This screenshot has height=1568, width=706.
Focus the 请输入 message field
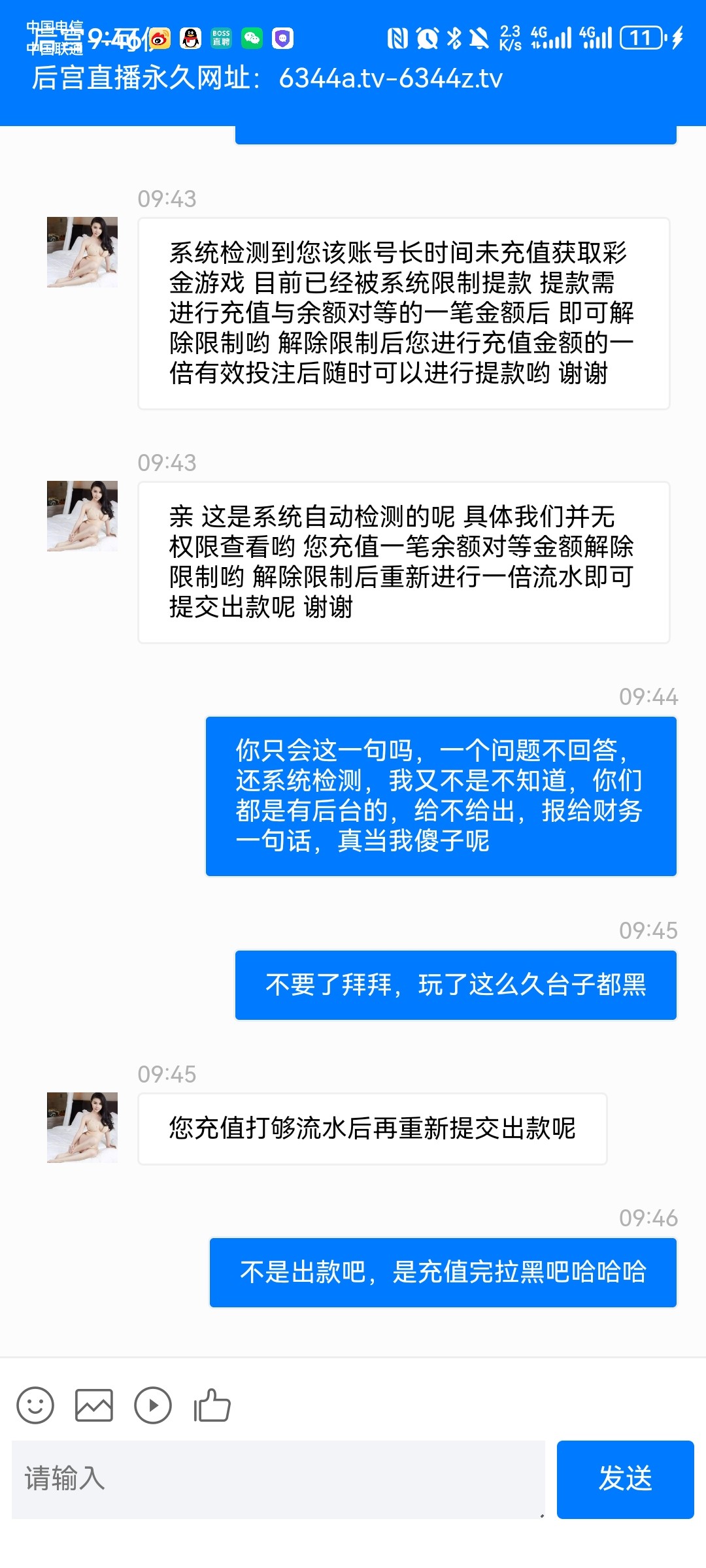point(278,1479)
